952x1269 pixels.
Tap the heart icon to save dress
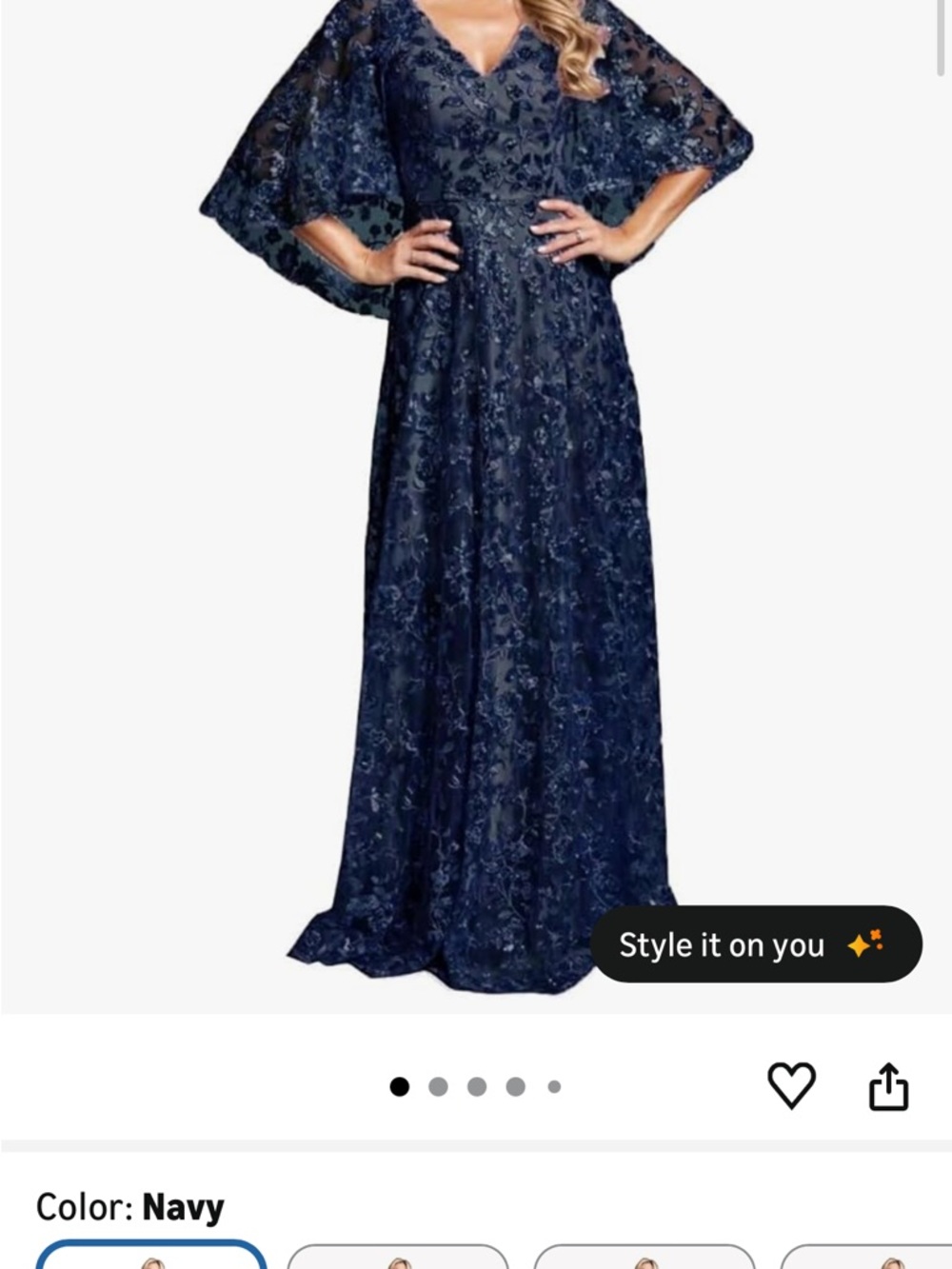pyautogui.click(x=793, y=1083)
